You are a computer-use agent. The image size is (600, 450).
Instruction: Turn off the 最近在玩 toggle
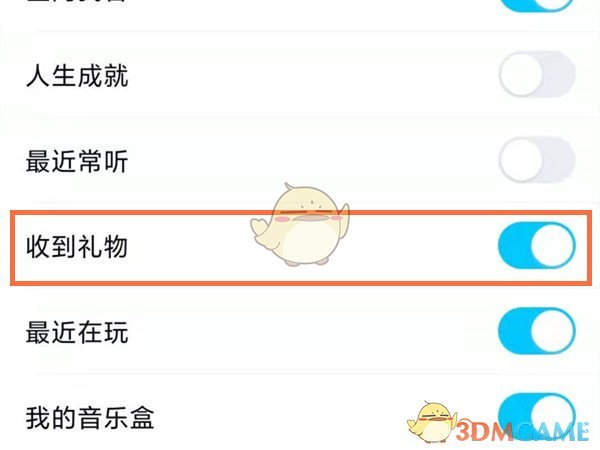pyautogui.click(x=537, y=330)
